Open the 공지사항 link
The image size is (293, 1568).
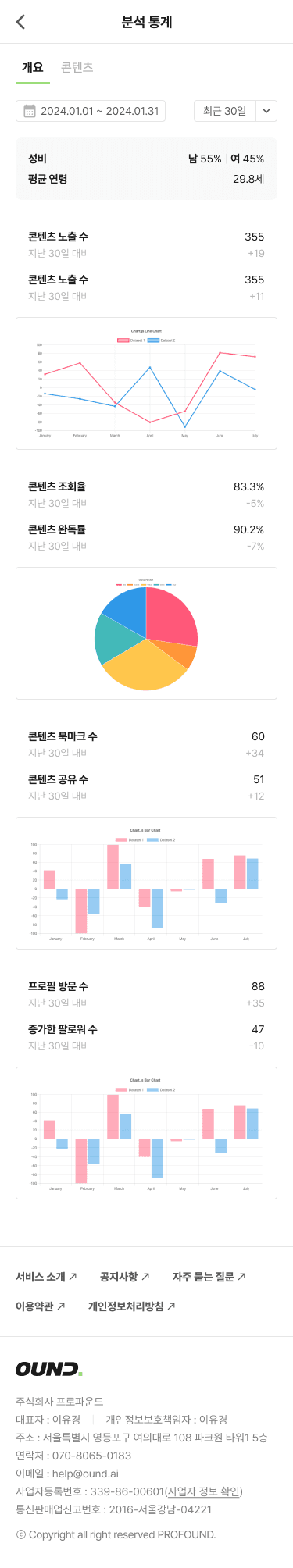tap(124, 1277)
